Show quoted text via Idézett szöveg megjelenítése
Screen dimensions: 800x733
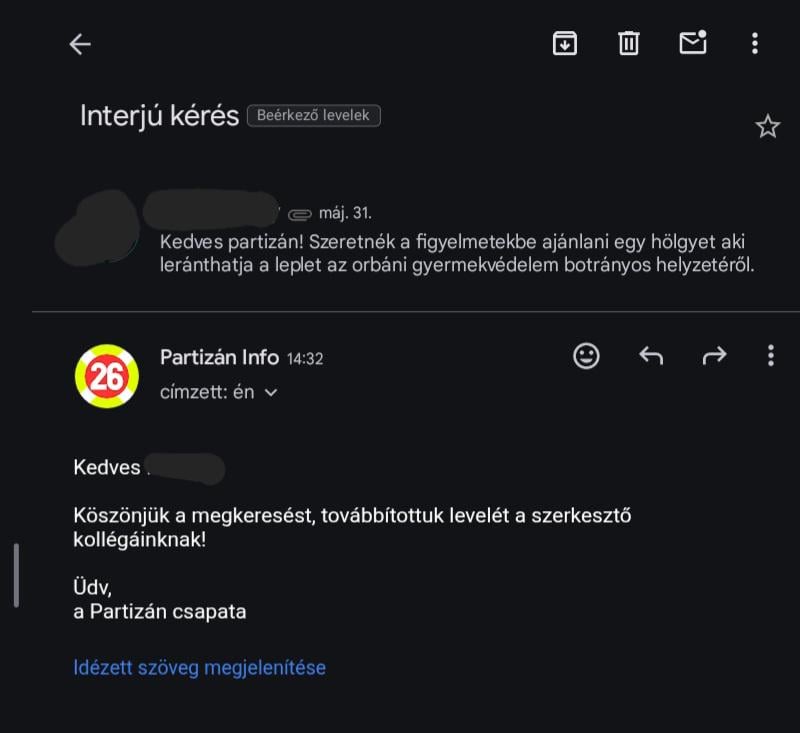pos(199,668)
